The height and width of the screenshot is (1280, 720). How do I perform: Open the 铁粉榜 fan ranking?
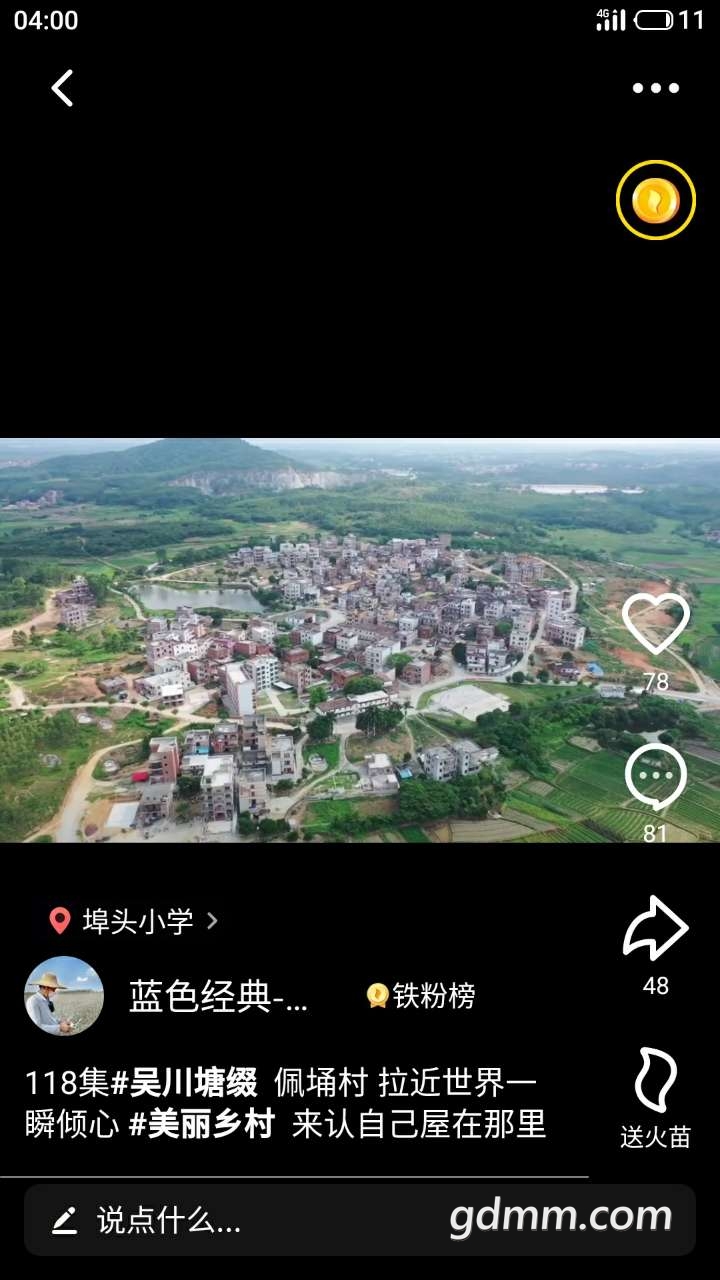(421, 996)
